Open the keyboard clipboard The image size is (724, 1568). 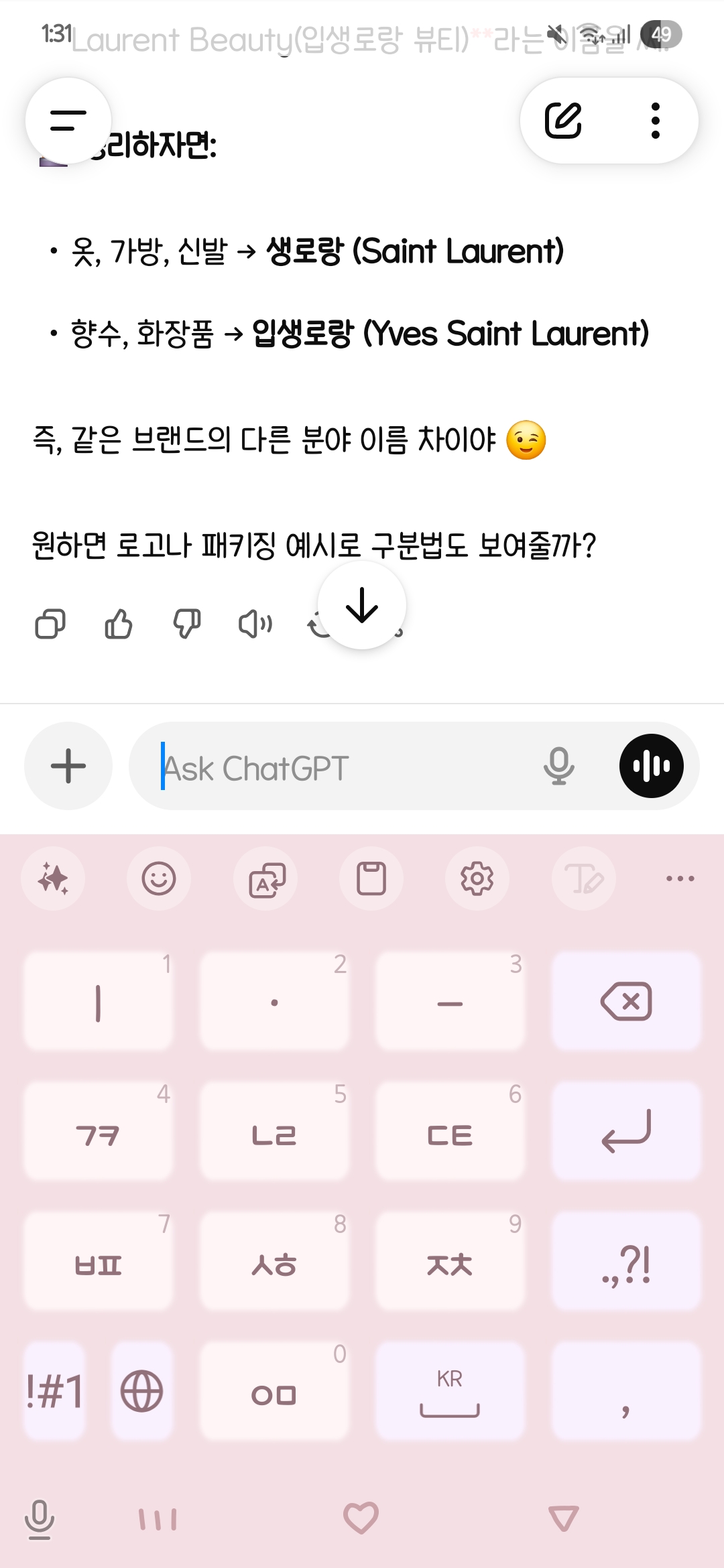(371, 878)
